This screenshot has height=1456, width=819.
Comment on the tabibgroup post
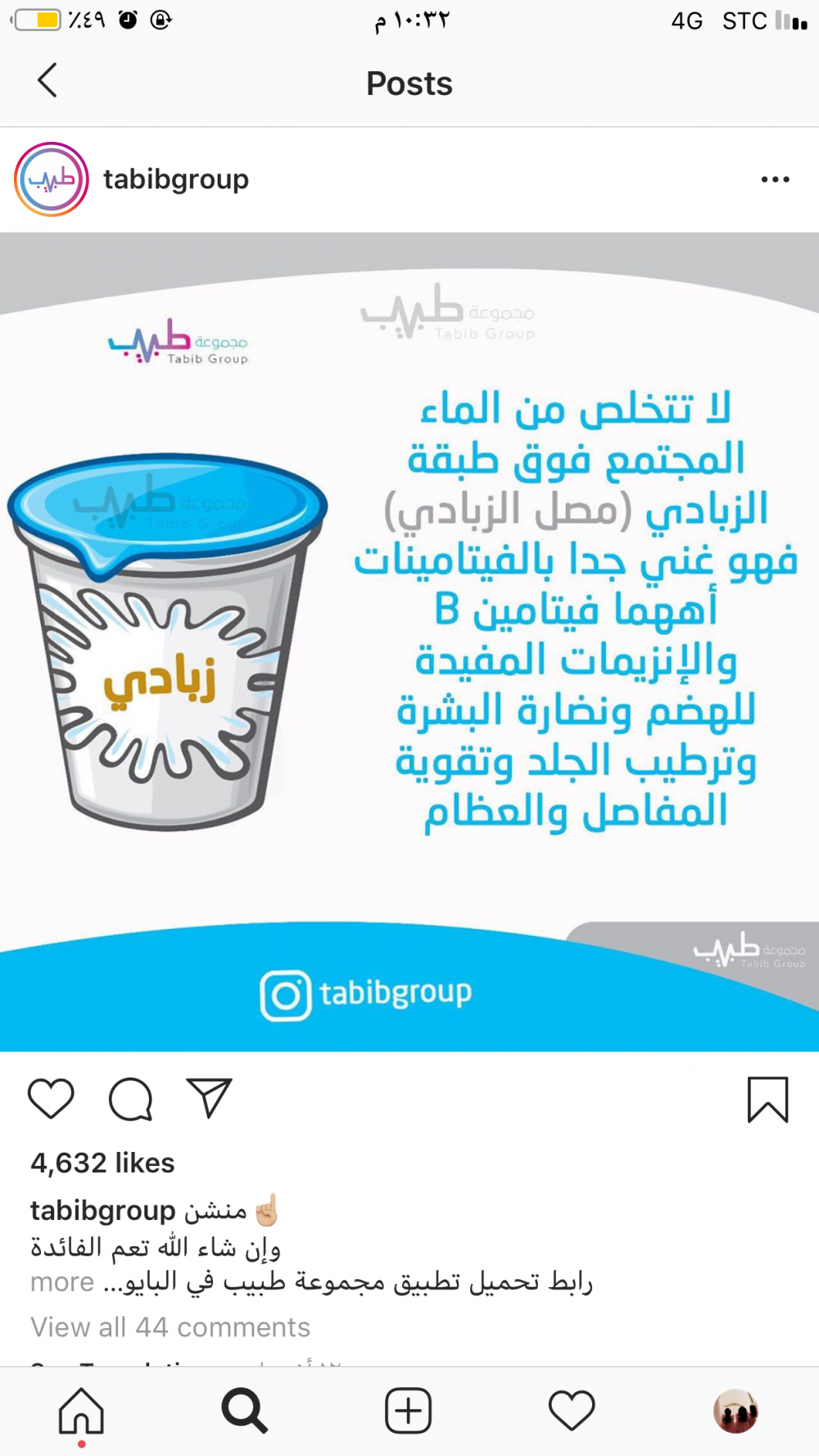[x=130, y=1098]
